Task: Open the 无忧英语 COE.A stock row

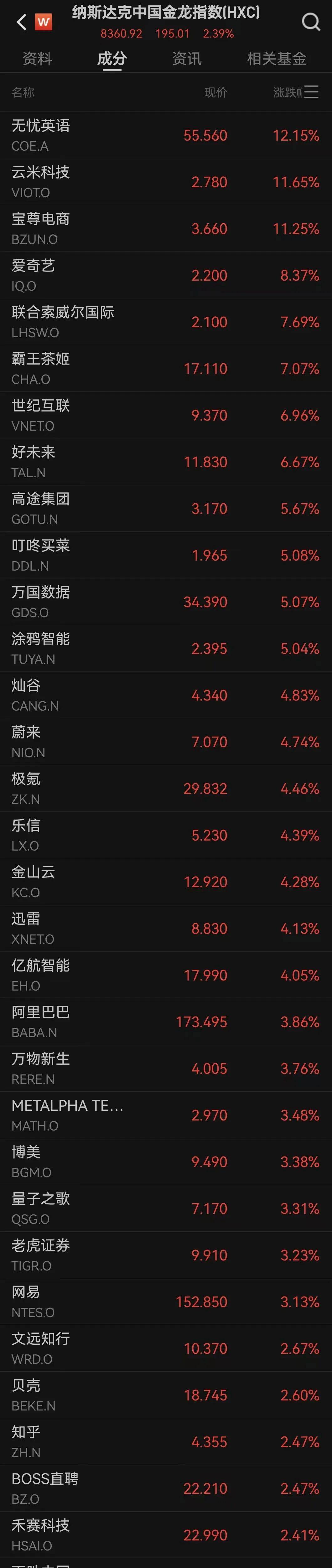Action: coord(166,135)
